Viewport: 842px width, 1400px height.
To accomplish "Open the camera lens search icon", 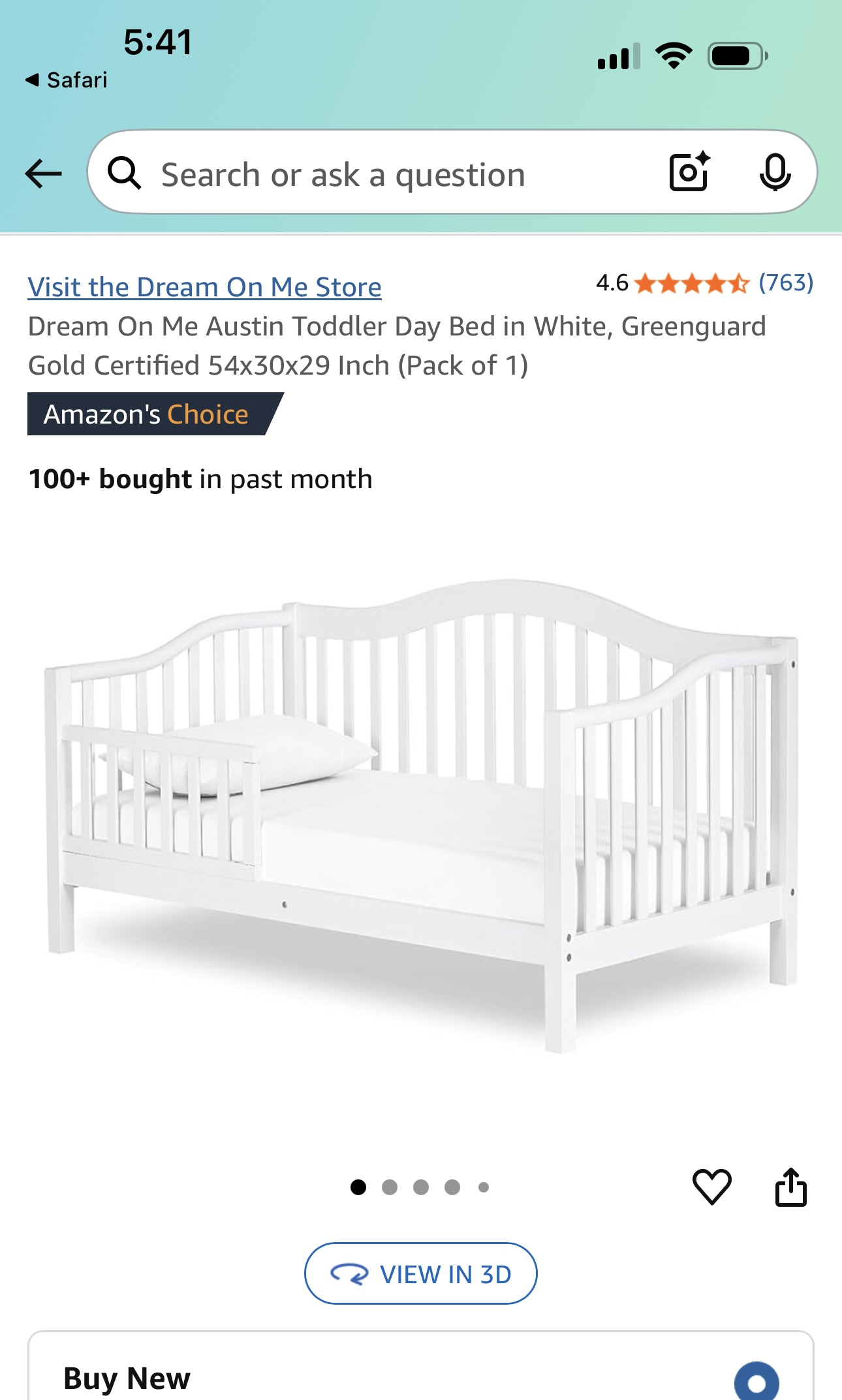I will [689, 172].
